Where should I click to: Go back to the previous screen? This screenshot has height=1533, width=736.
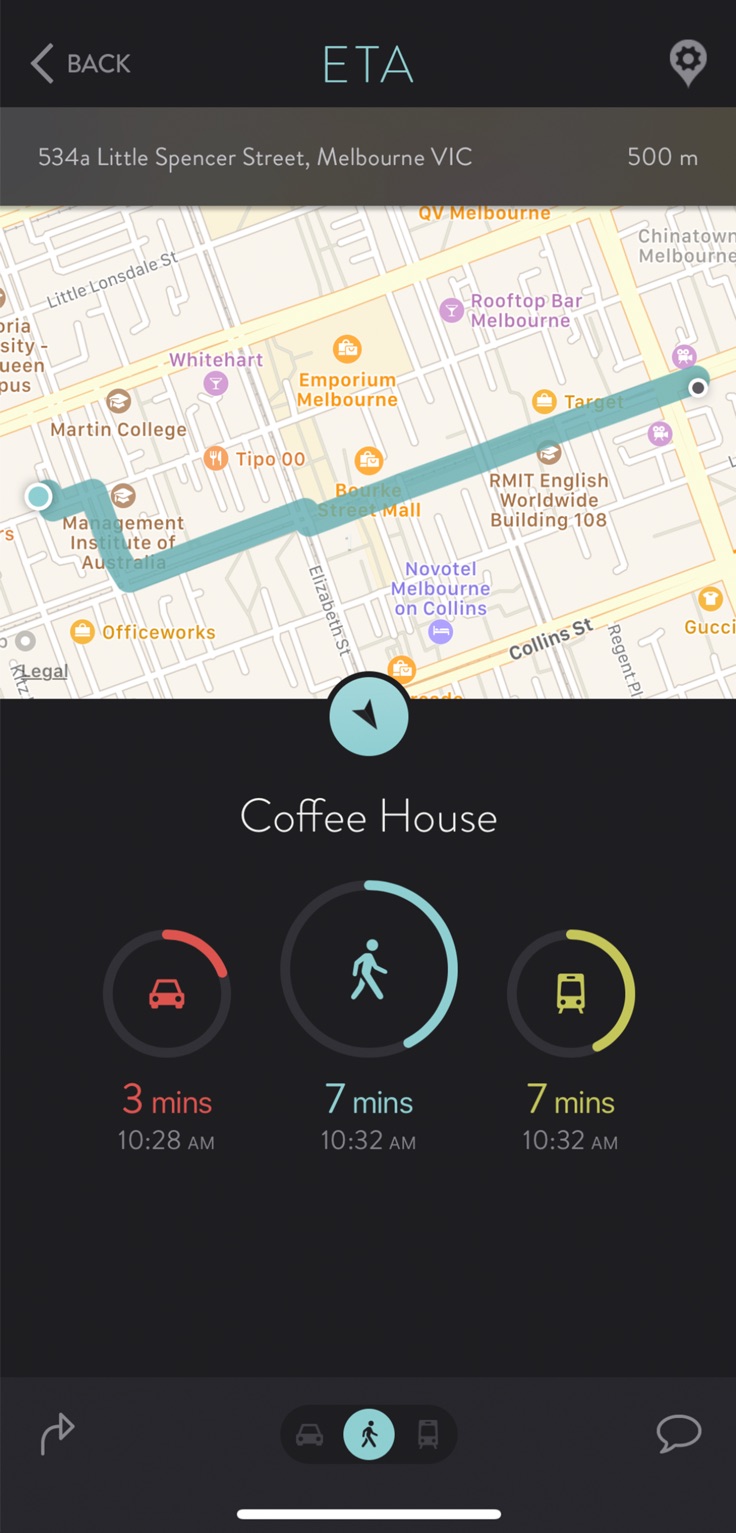(x=80, y=64)
